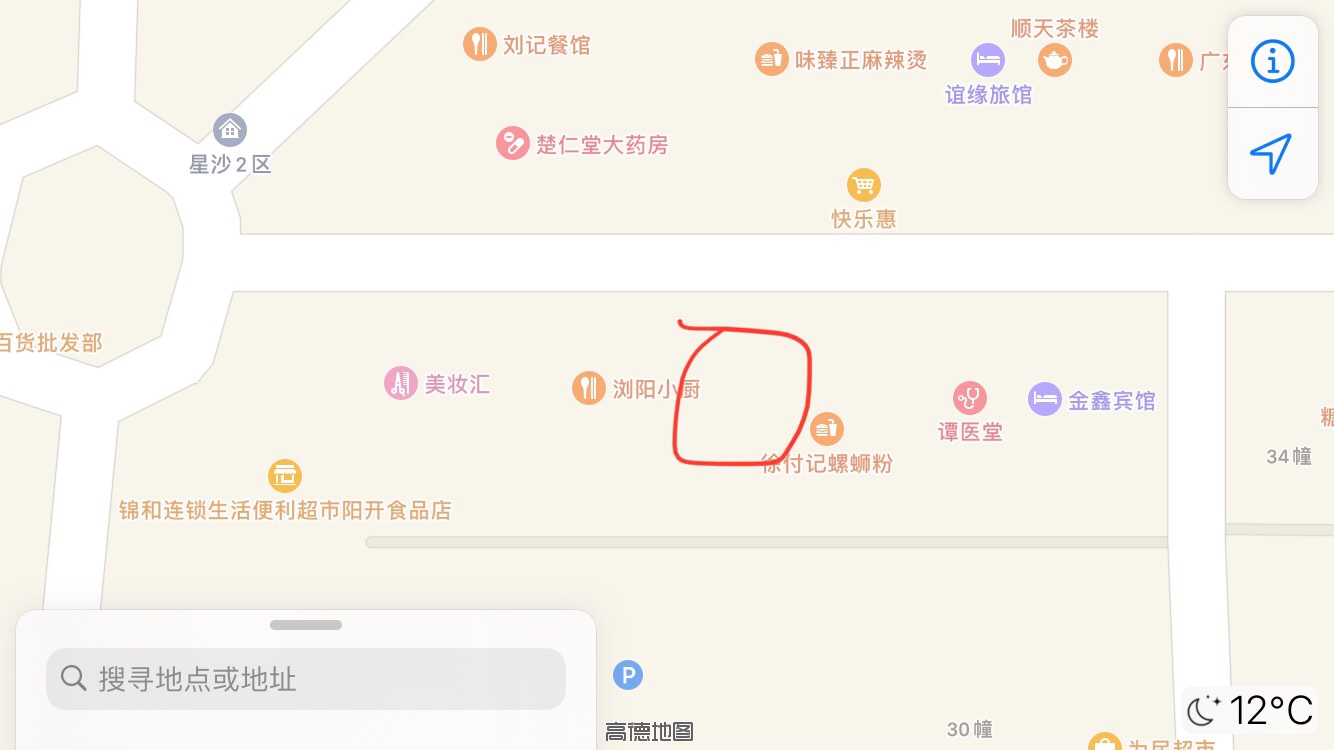The height and width of the screenshot is (750, 1334).
Task: Open 谊缘旅馆 hotel marker
Action: coord(987,59)
